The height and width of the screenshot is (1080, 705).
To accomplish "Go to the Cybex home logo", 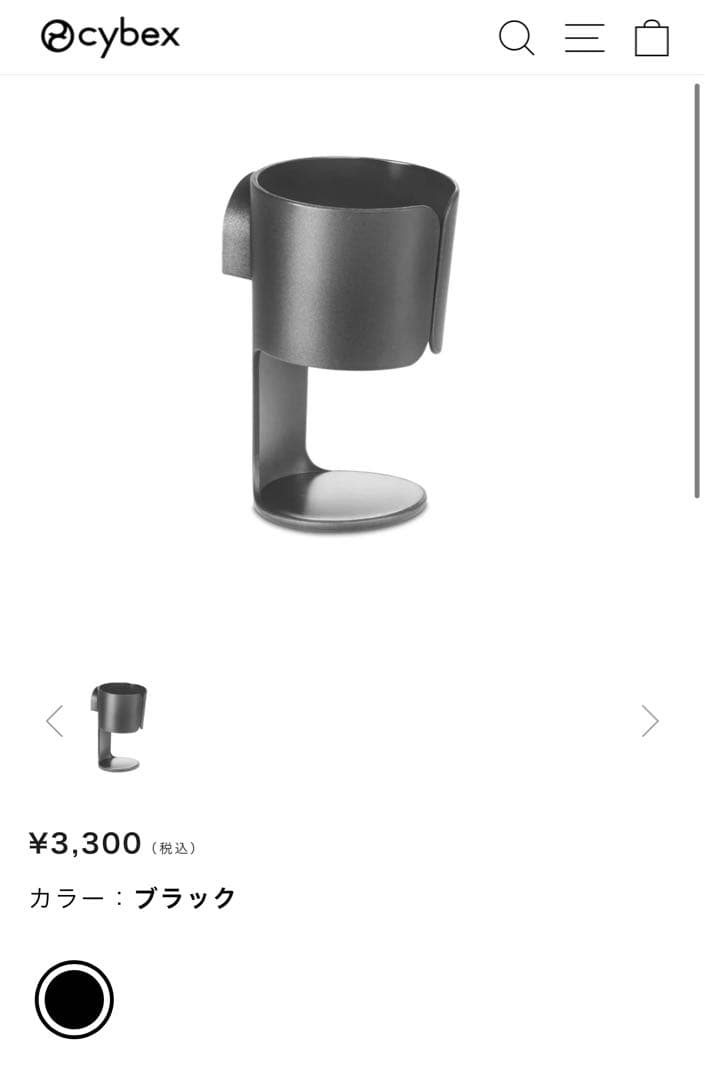I will pyautogui.click(x=110, y=37).
